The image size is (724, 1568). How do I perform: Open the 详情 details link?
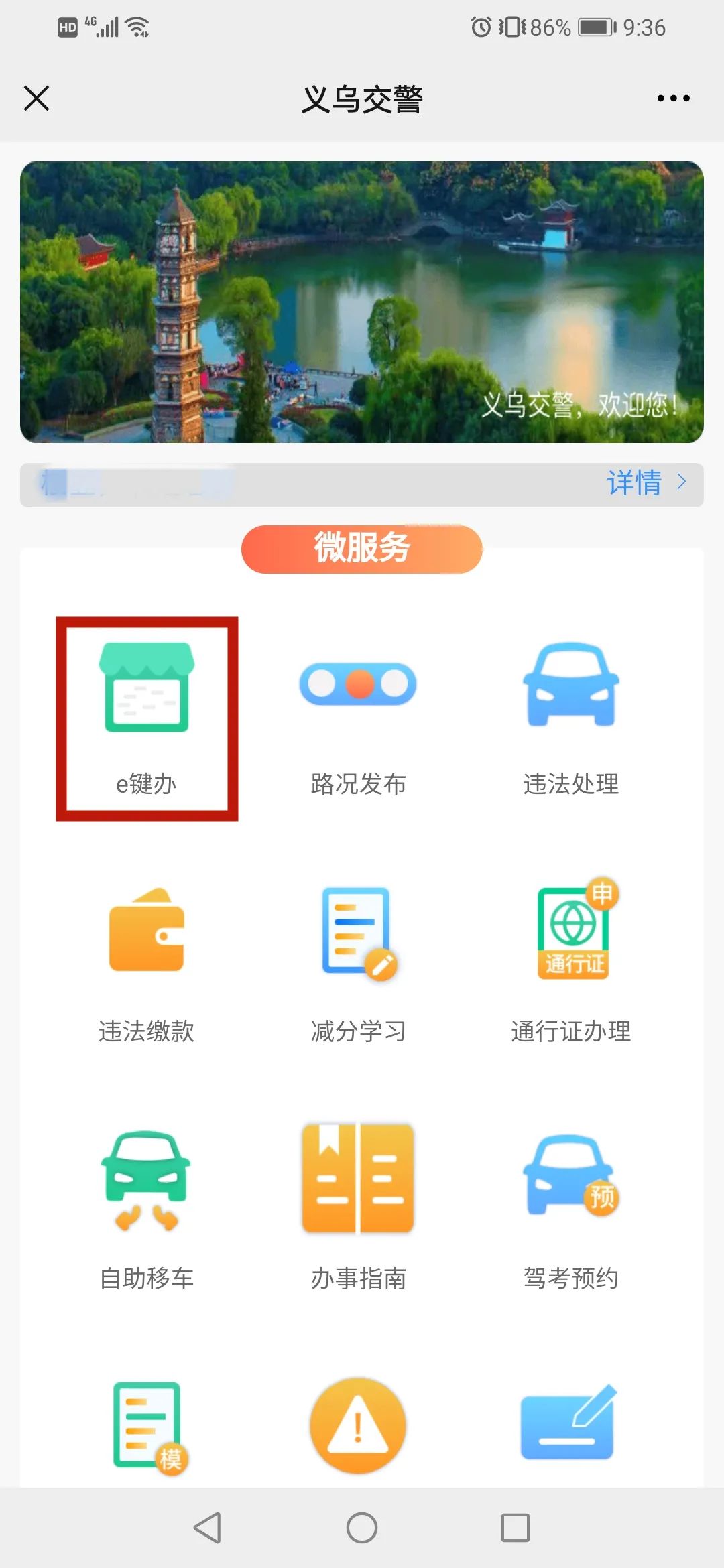pos(633,484)
